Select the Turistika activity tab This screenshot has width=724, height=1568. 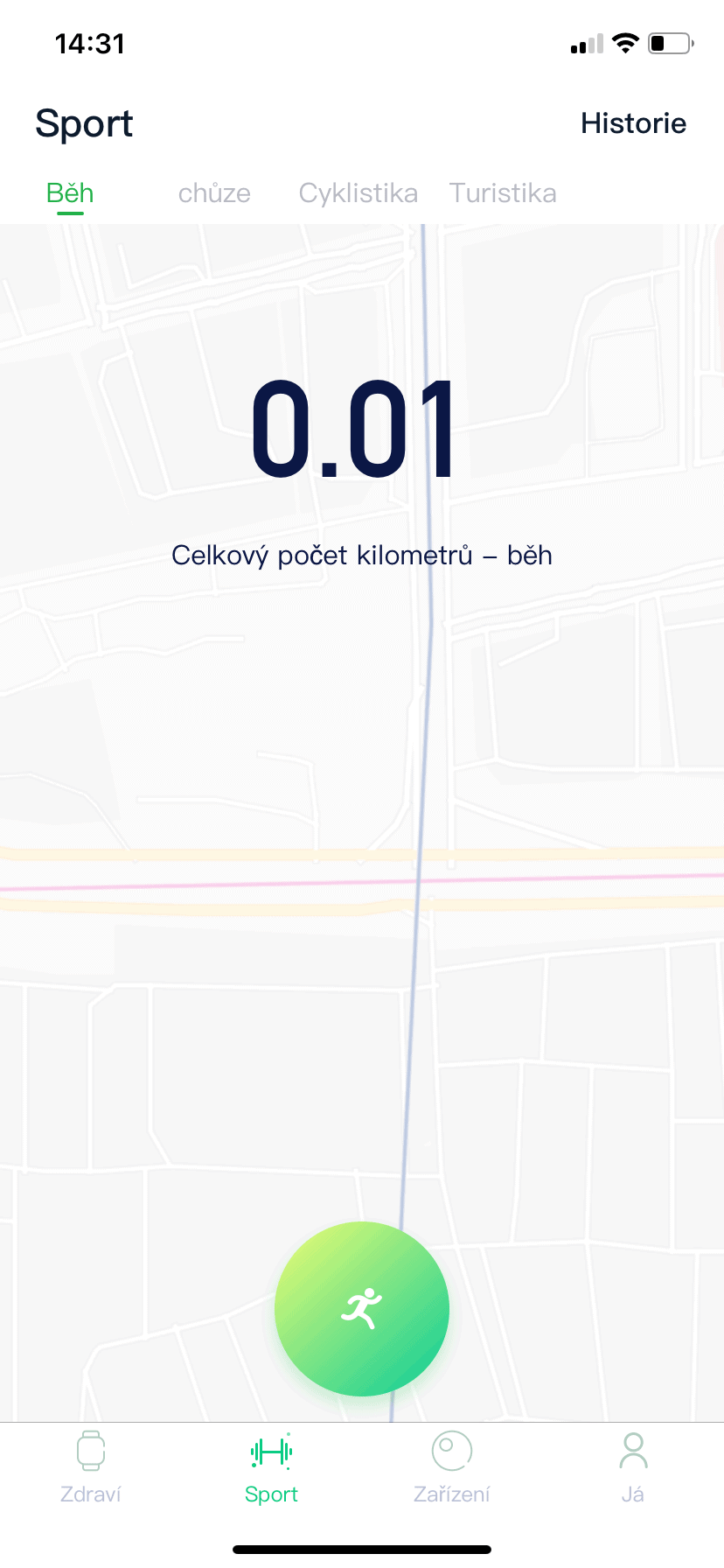pos(503,192)
